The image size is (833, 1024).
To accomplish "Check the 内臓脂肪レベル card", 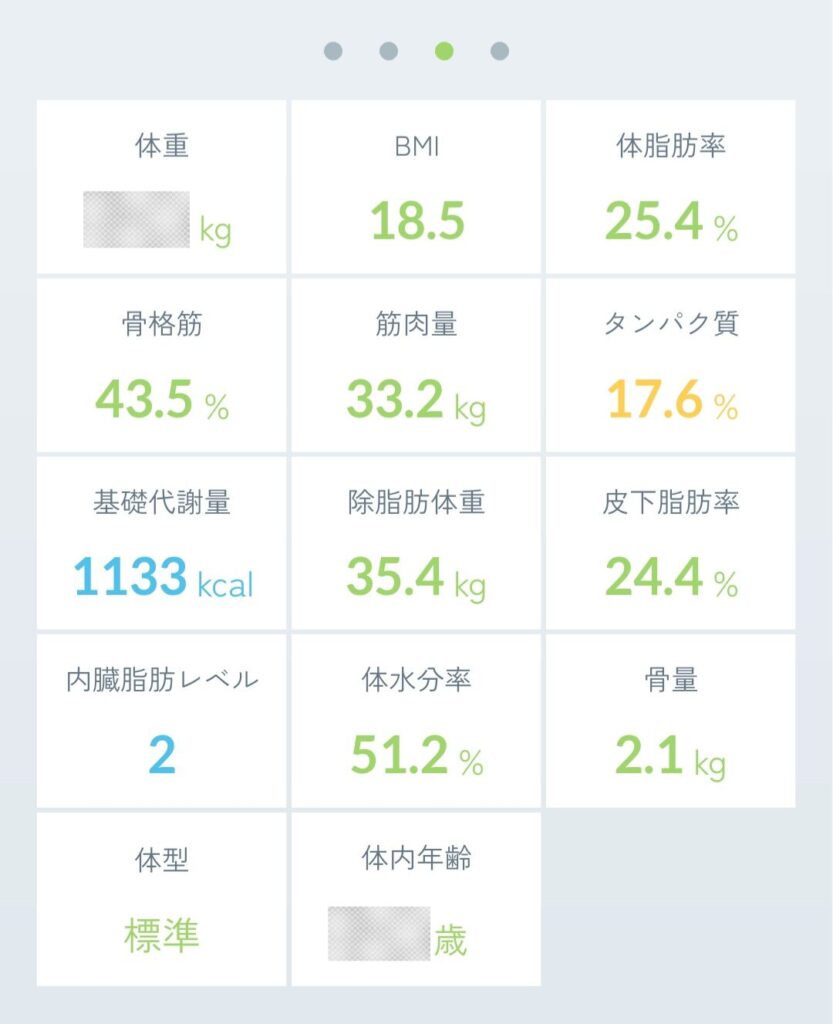I will tap(162, 720).
